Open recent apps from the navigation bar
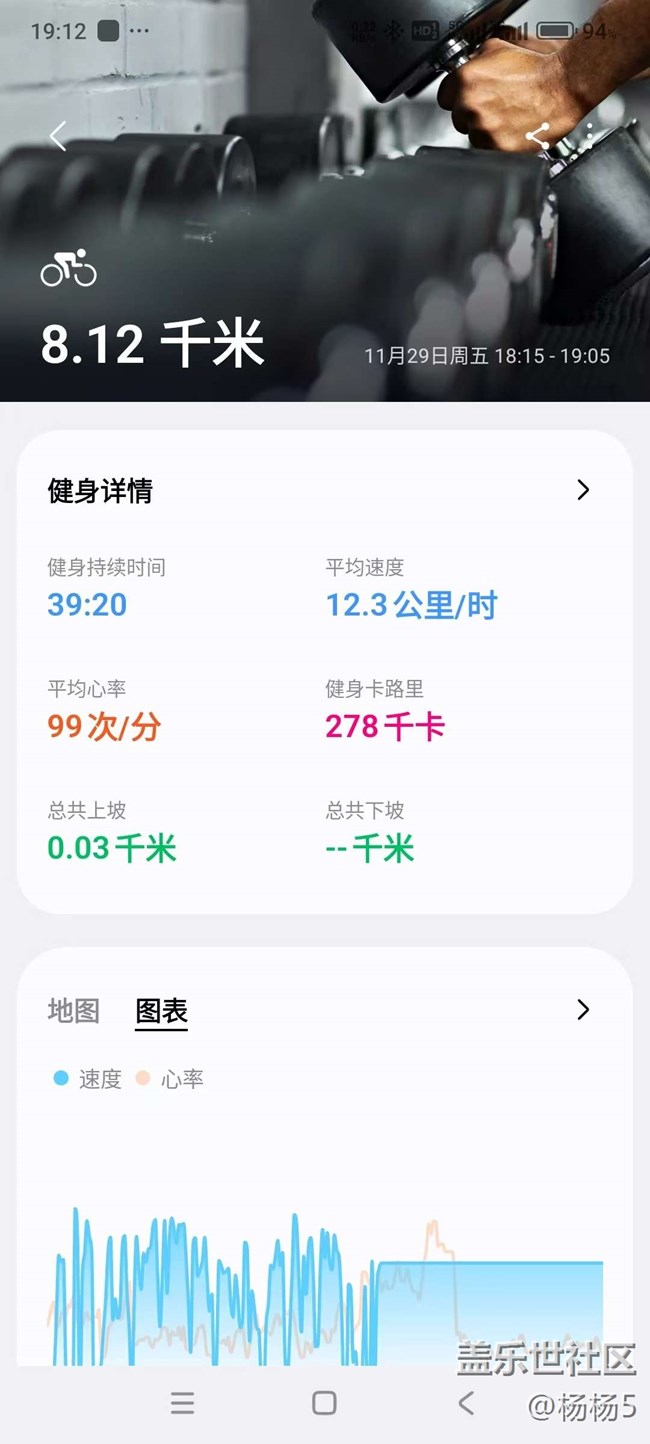 pos(182,1403)
